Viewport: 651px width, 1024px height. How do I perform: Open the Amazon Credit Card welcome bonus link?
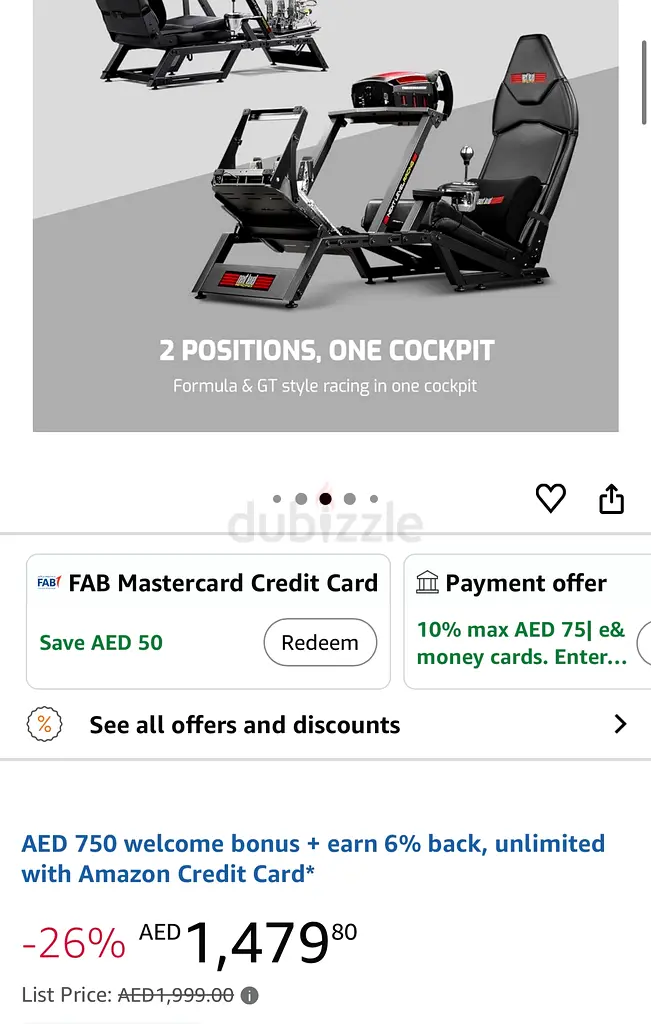[313, 858]
